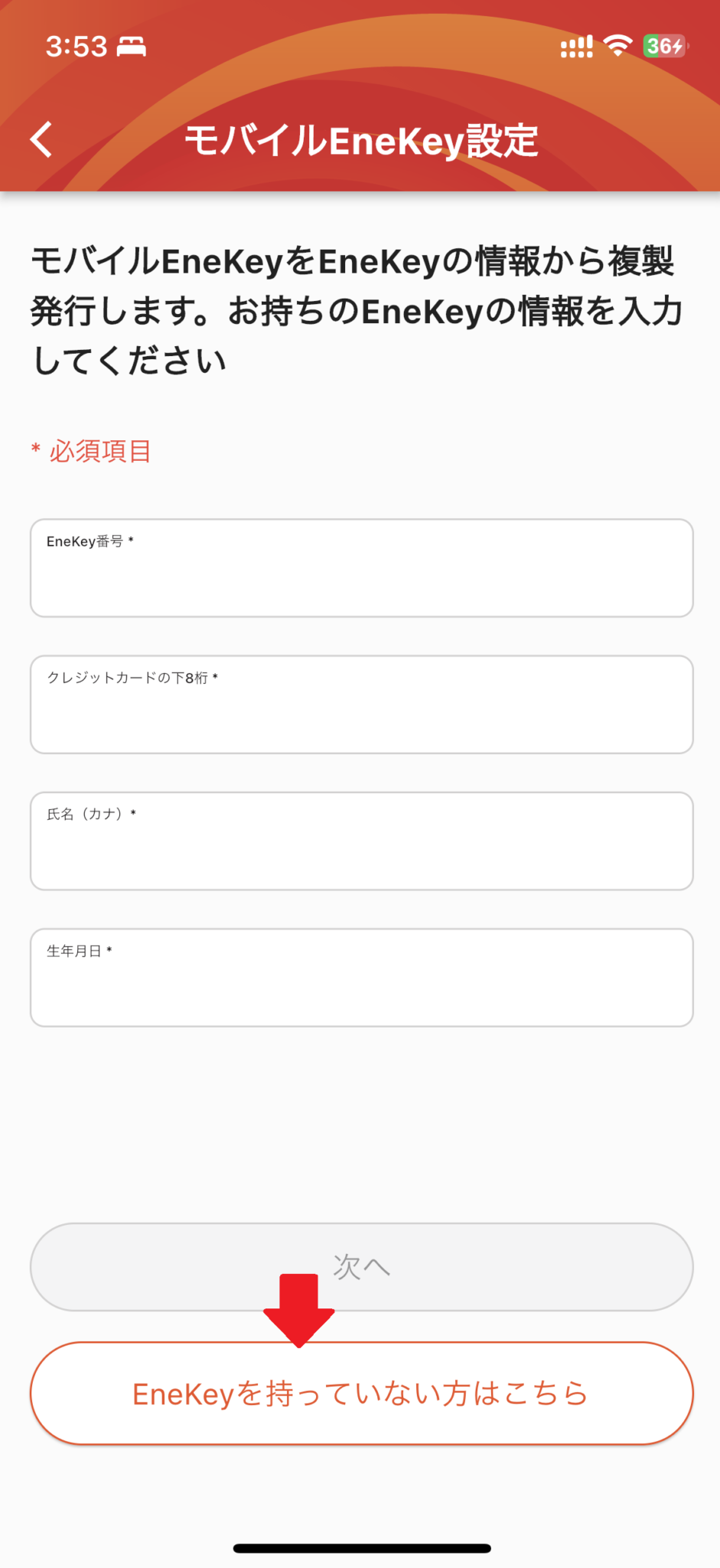Select the EneKey番号 input field
This screenshot has height=1568, width=720.
coord(360,568)
